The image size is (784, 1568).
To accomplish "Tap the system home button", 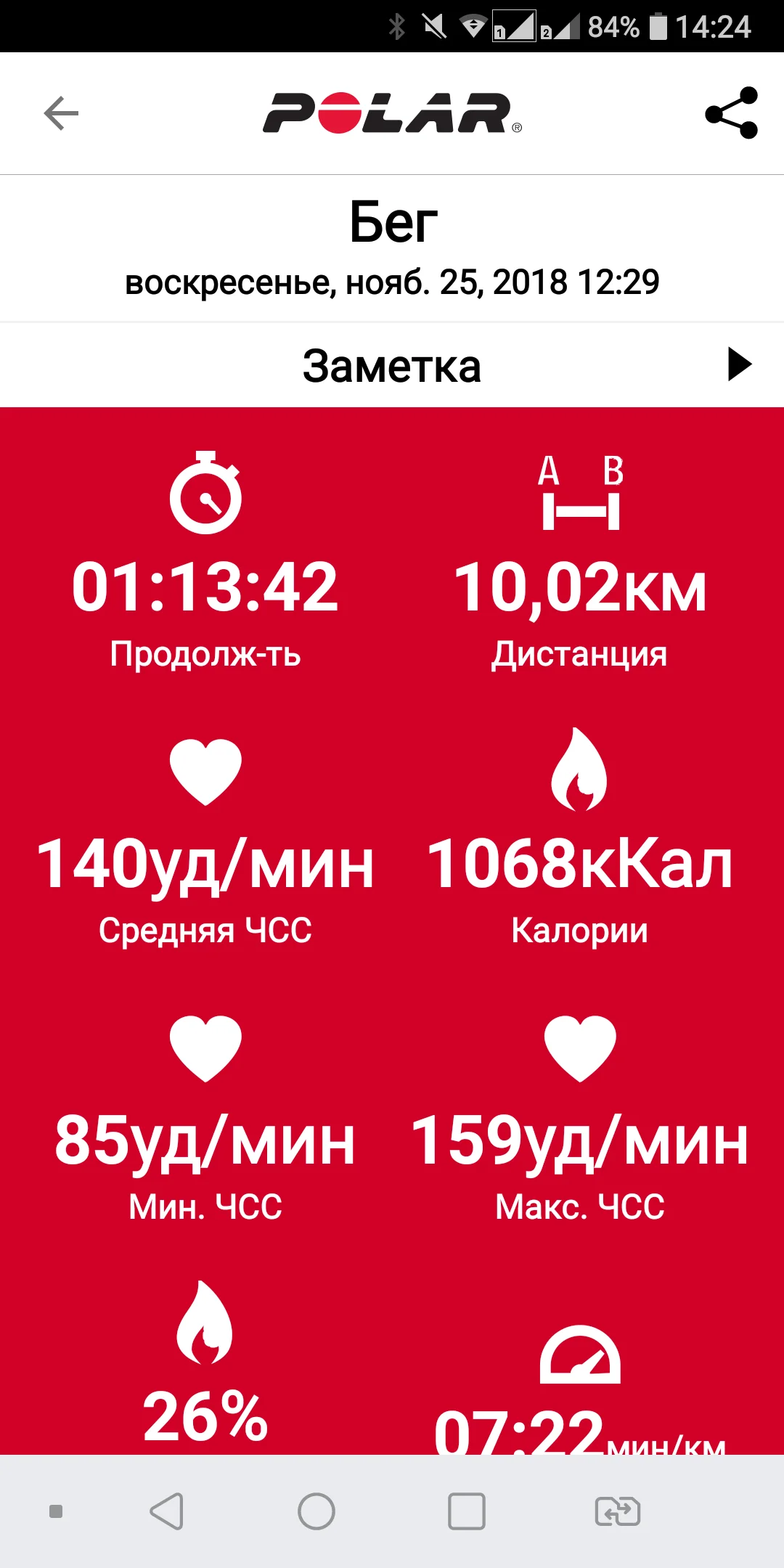I will point(317,1512).
